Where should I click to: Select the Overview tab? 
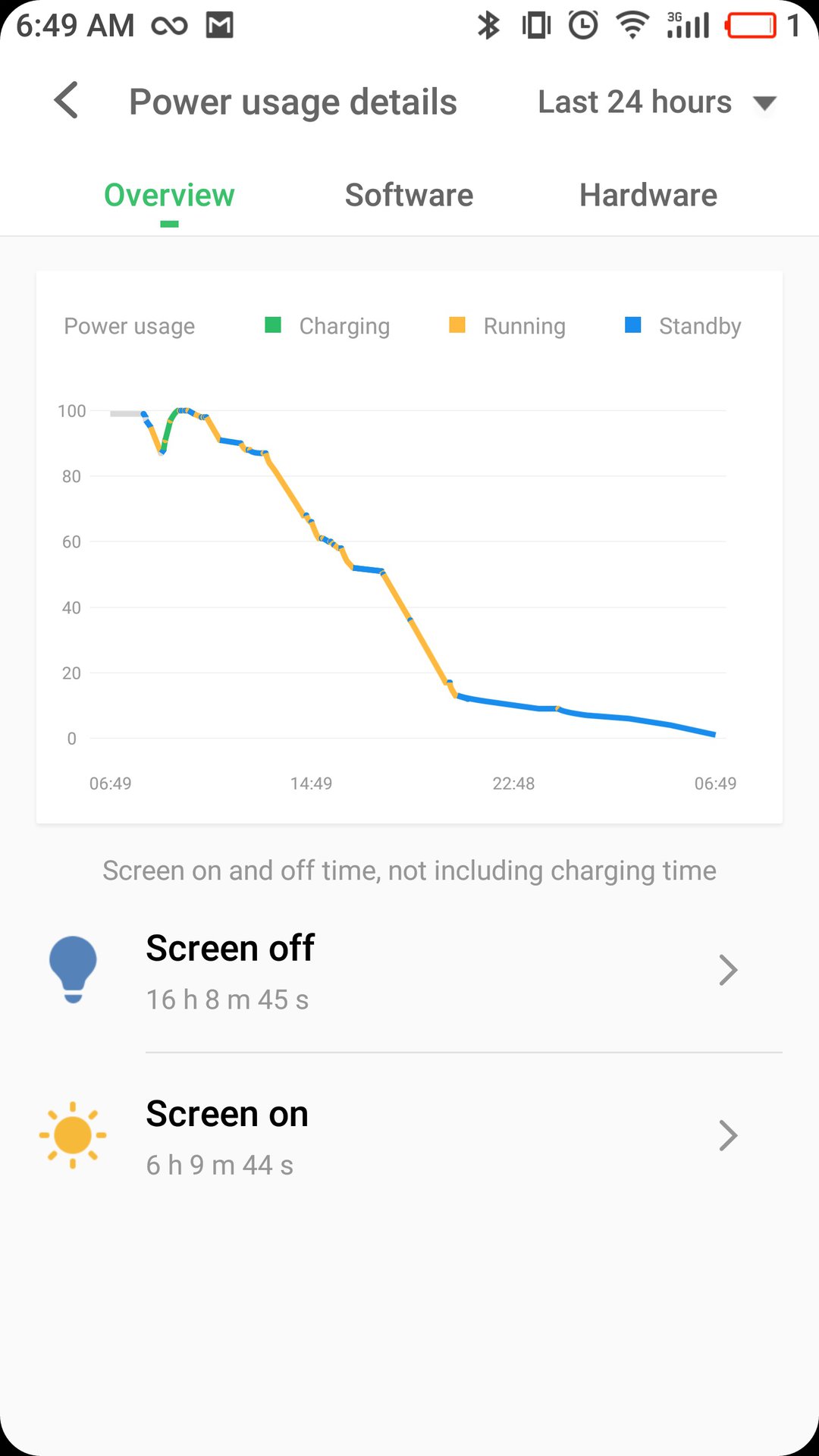click(169, 196)
